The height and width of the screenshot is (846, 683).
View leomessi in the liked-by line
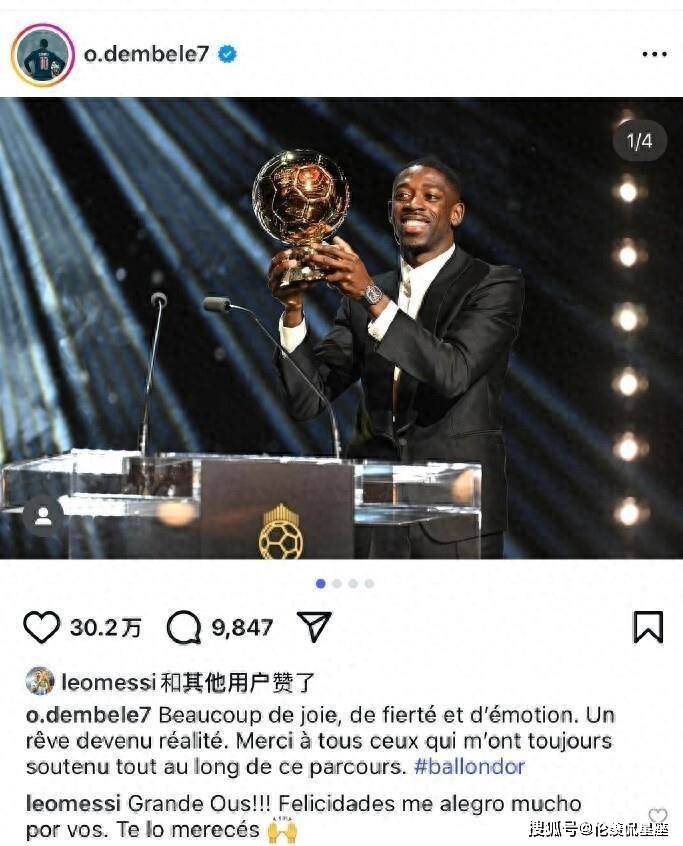tap(109, 683)
